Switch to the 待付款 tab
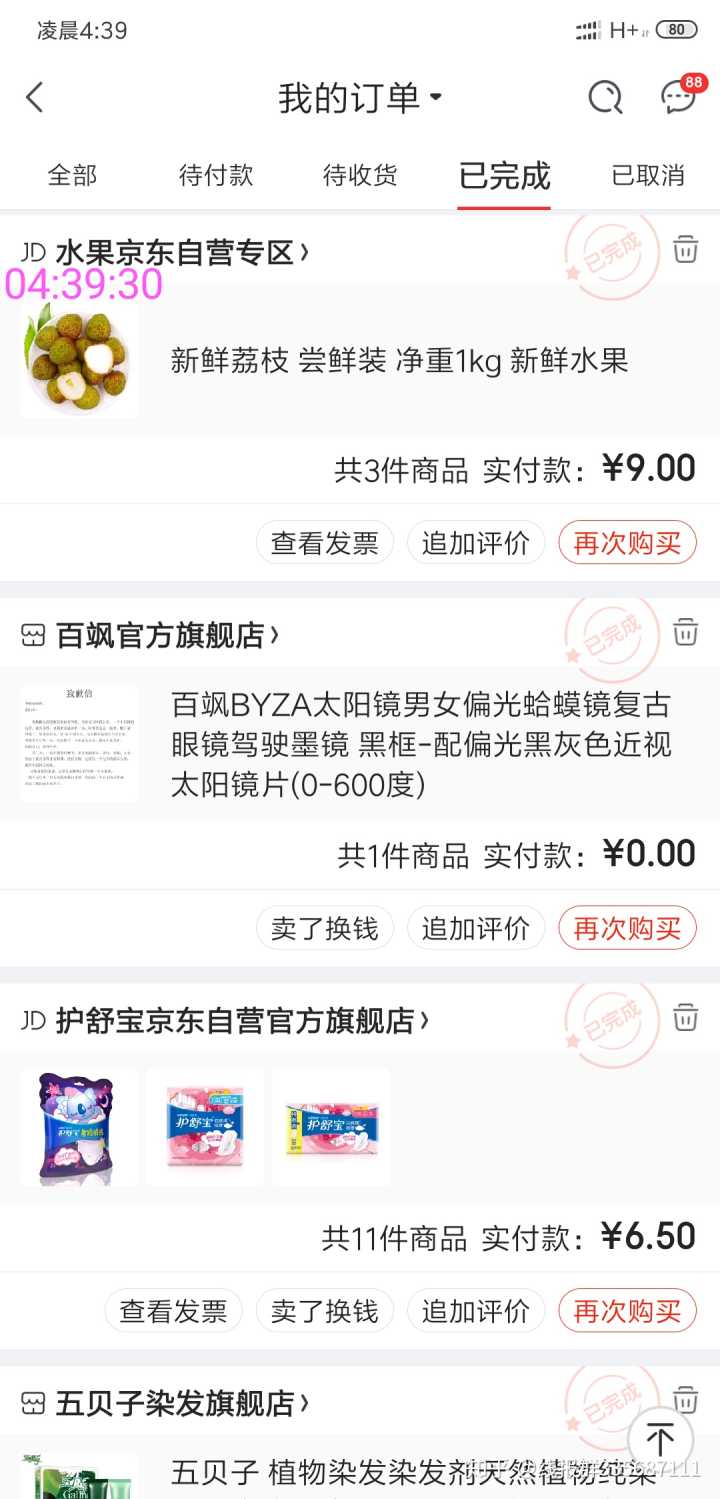This screenshot has height=1499, width=720. click(216, 176)
